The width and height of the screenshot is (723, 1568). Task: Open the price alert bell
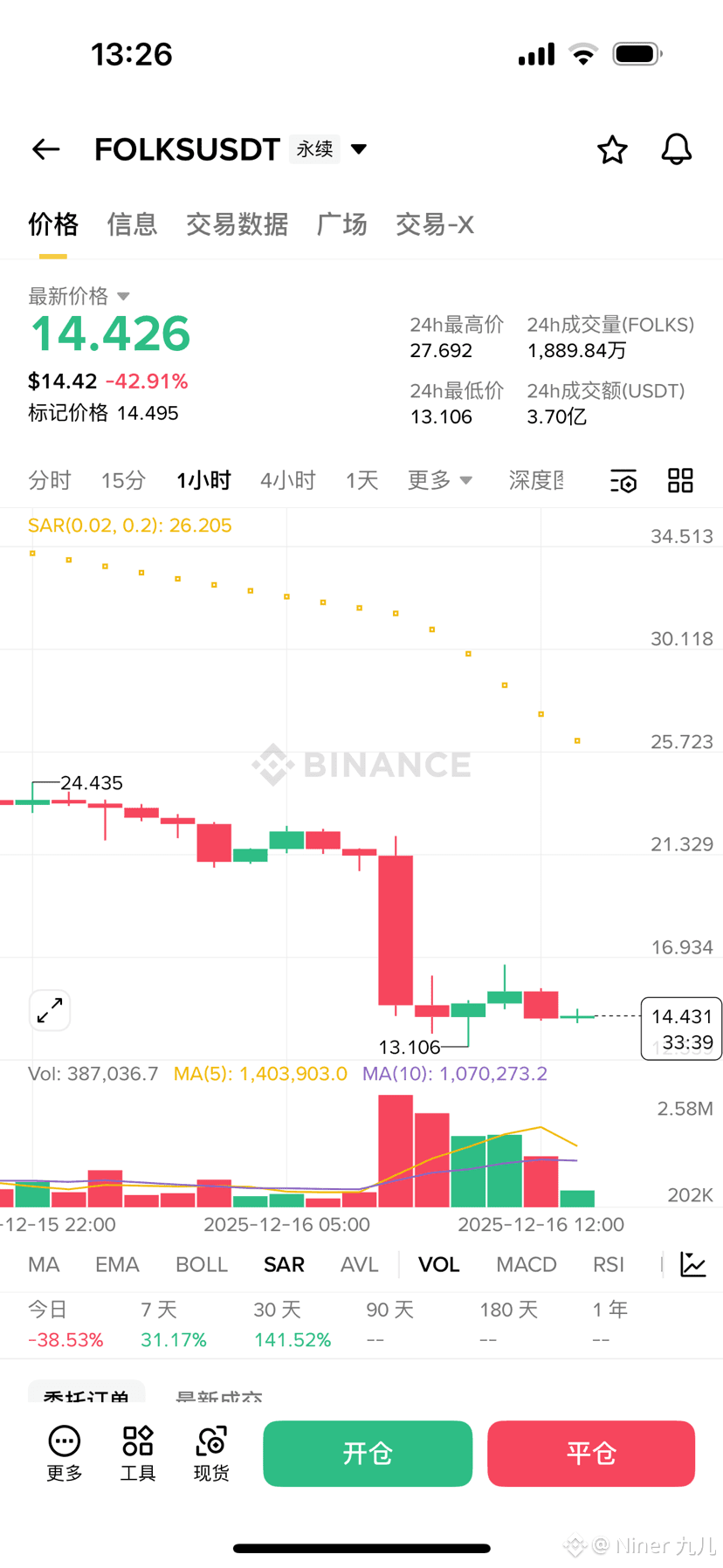pyautogui.click(x=676, y=149)
